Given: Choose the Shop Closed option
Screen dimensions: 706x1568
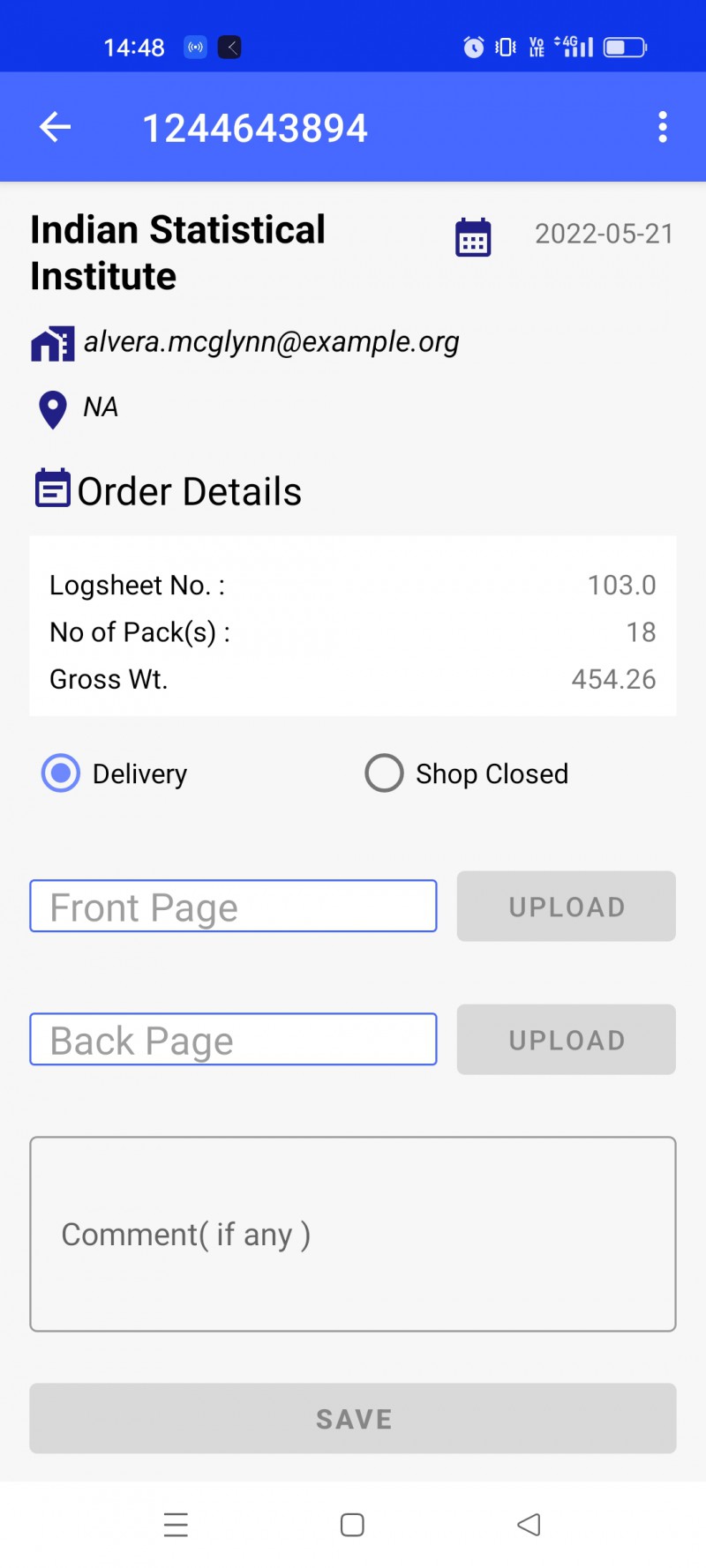Looking at the screenshot, I should [467, 773].
